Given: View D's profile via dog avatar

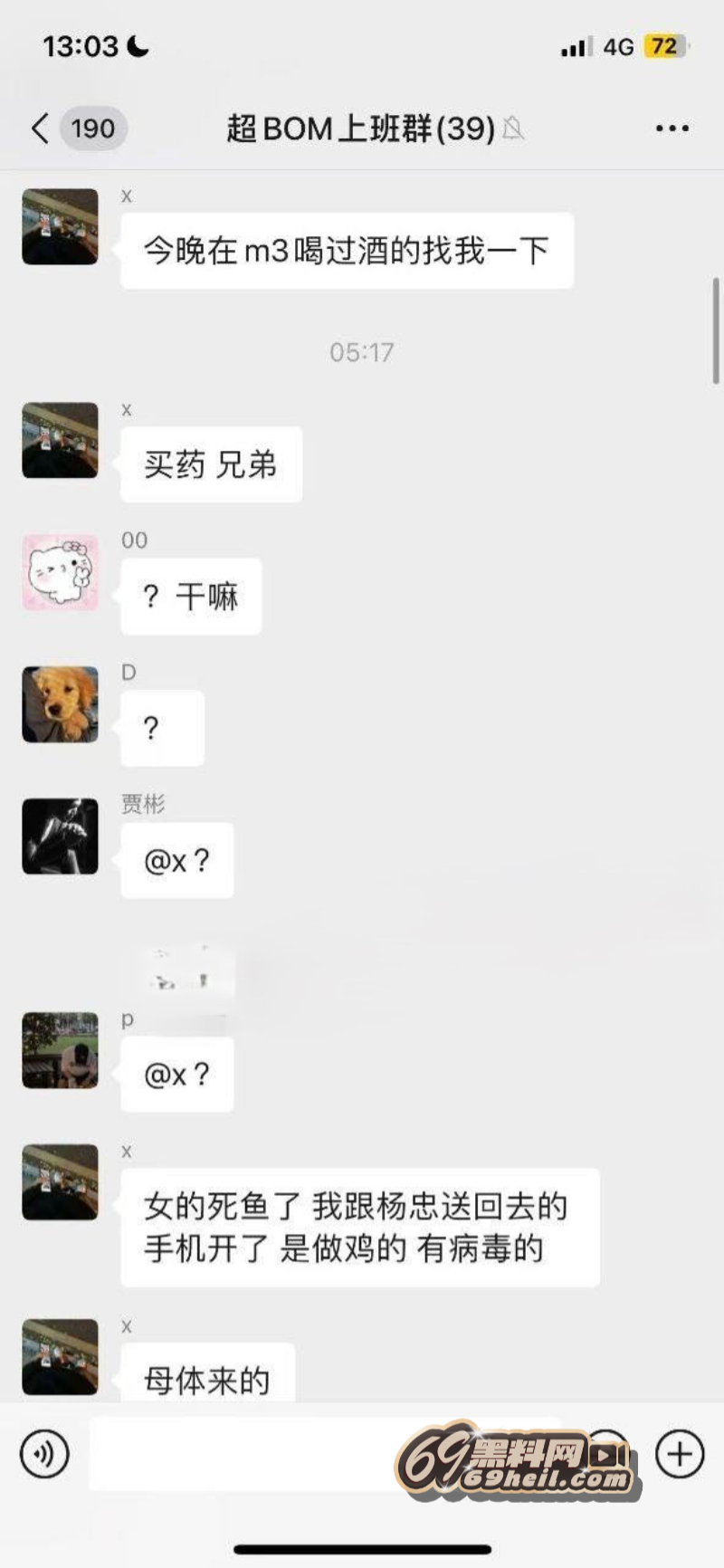Looking at the screenshot, I should [60, 704].
